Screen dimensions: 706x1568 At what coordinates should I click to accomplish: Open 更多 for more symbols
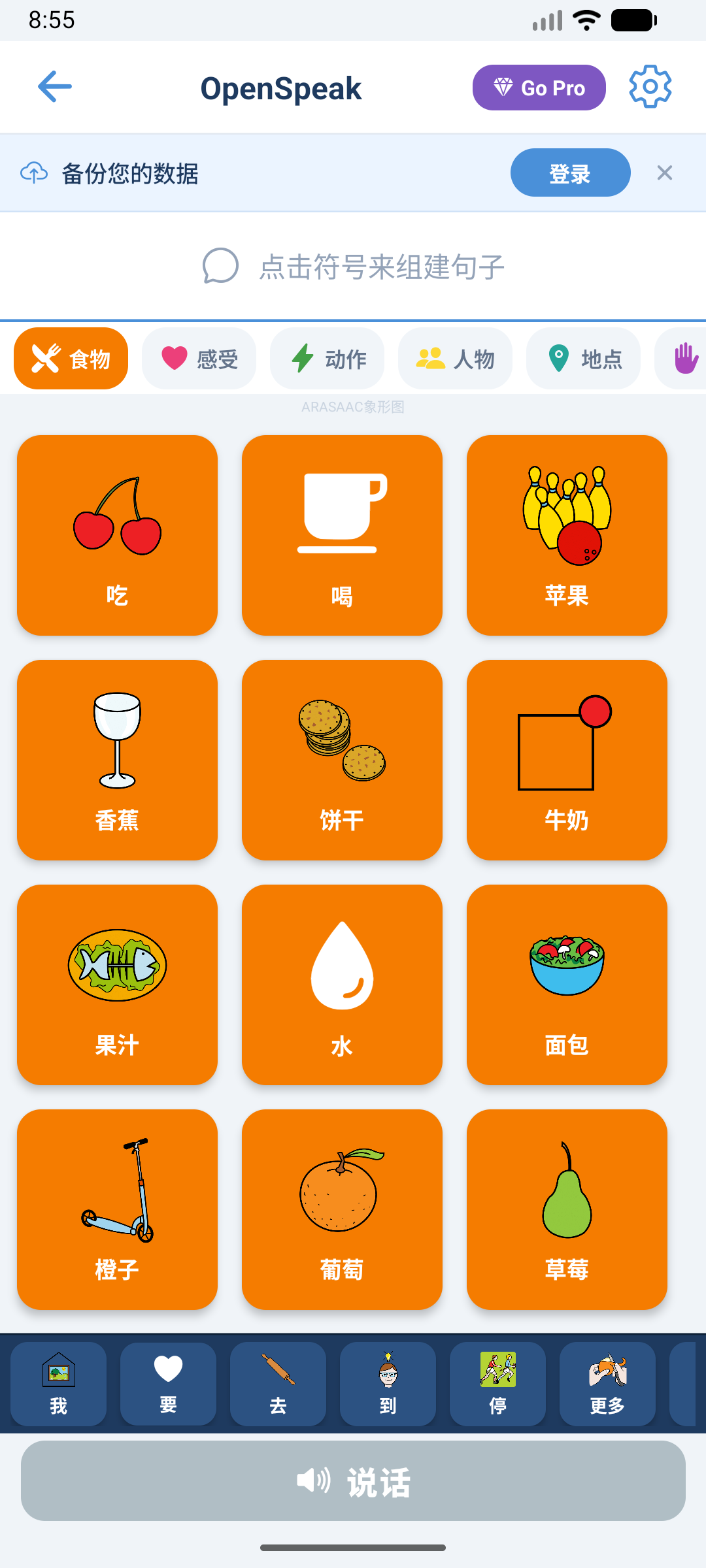click(607, 1384)
